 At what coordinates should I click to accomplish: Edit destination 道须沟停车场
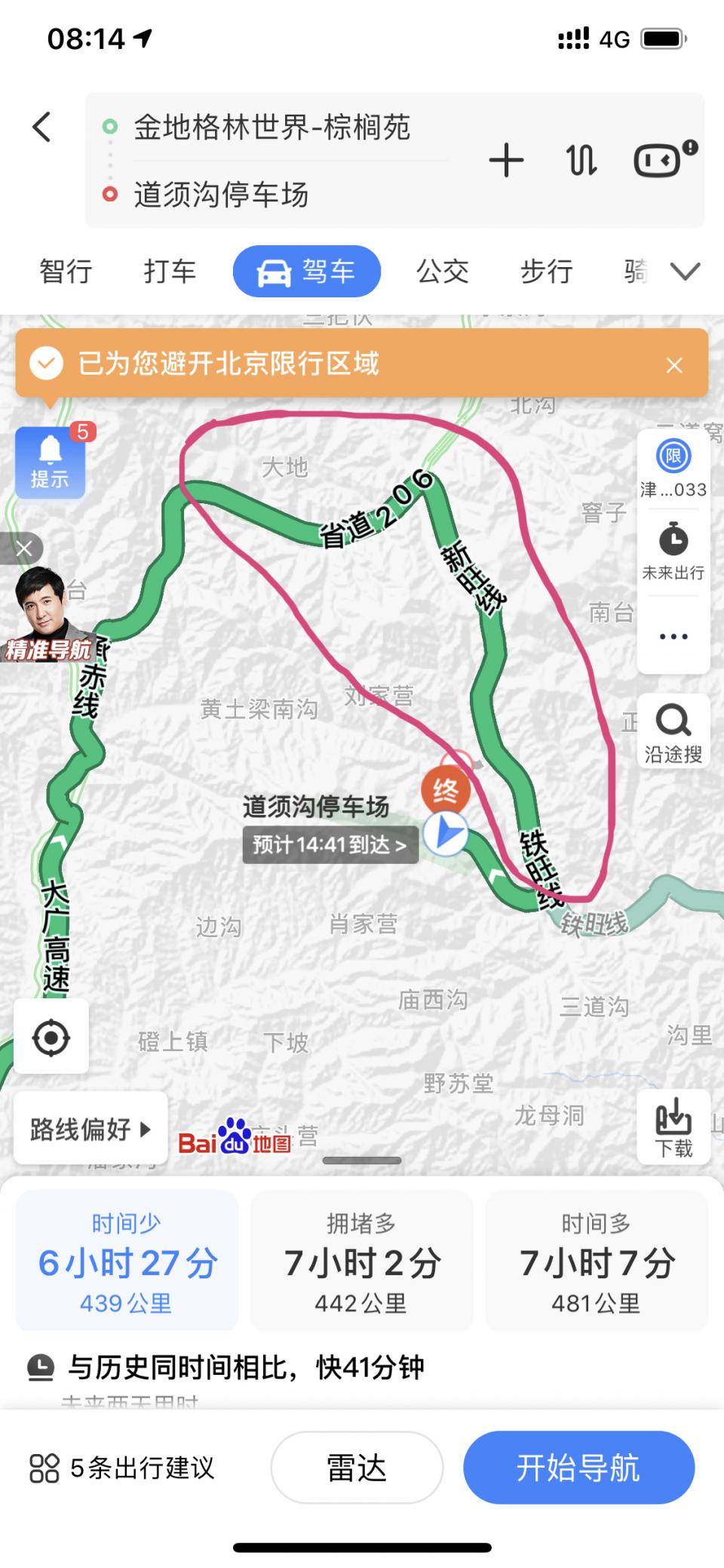pyautogui.click(x=221, y=195)
